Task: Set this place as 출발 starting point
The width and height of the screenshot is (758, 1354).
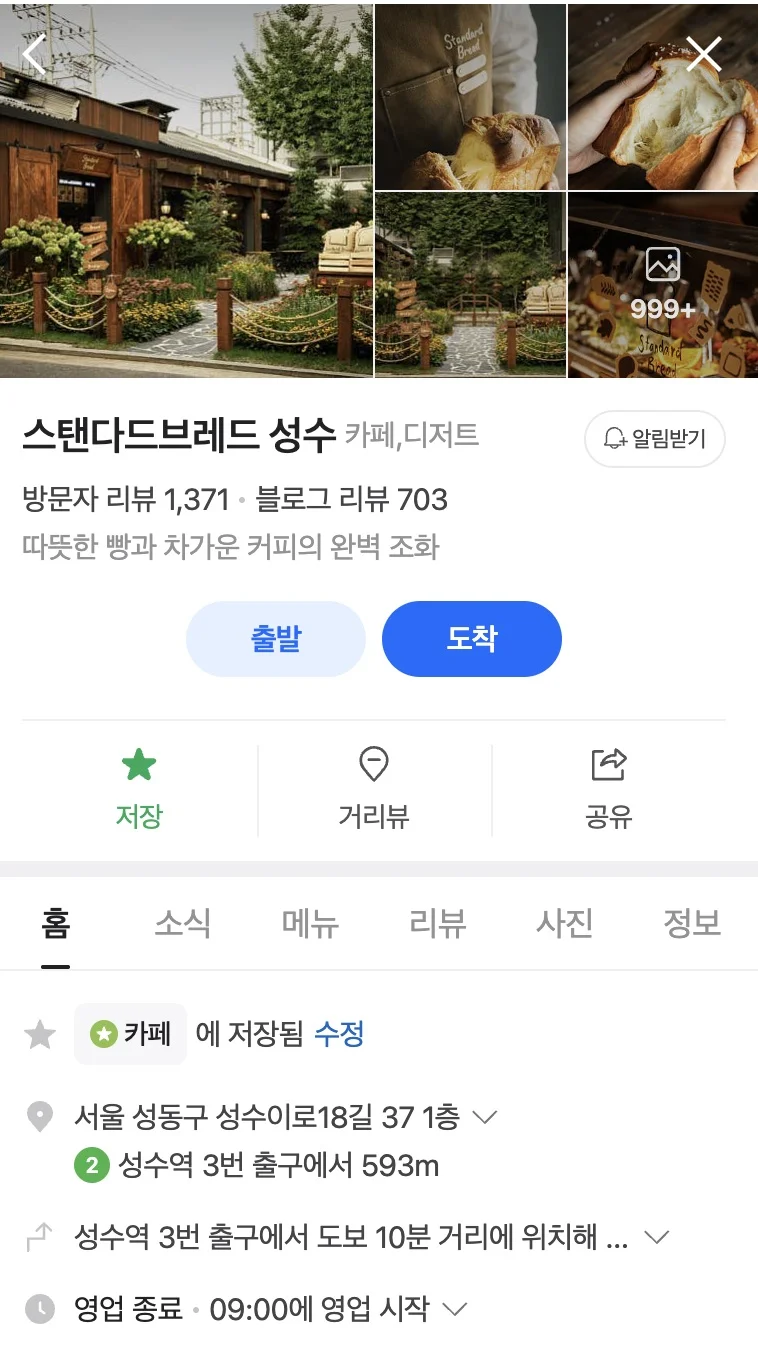Action: (276, 639)
